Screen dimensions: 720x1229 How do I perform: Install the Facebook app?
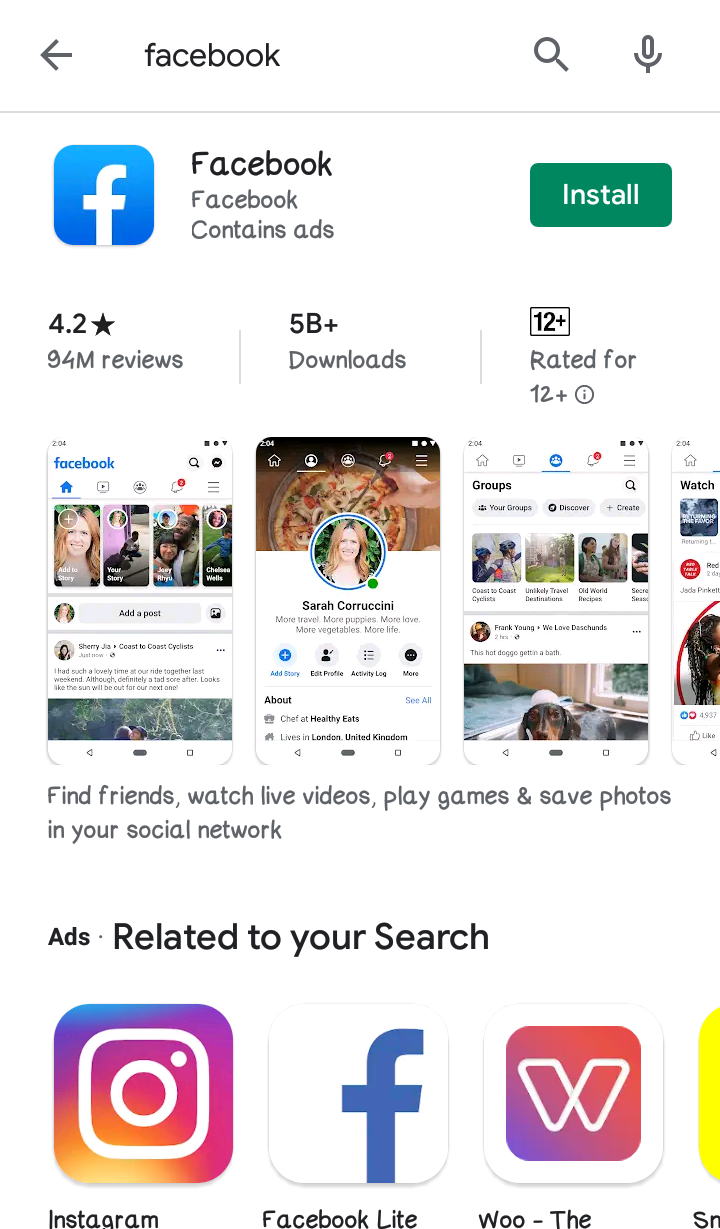600,195
